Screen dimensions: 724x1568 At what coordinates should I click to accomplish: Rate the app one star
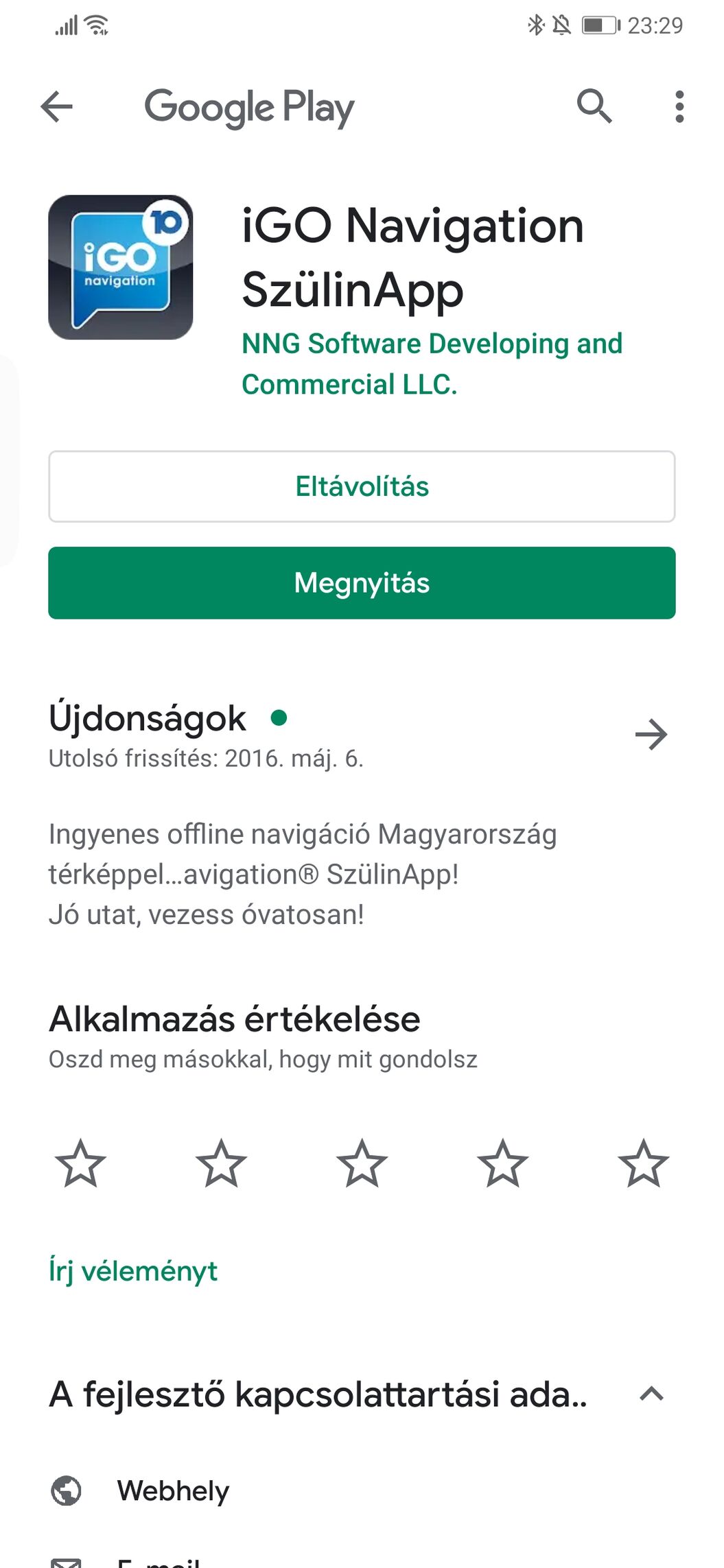80,1163
